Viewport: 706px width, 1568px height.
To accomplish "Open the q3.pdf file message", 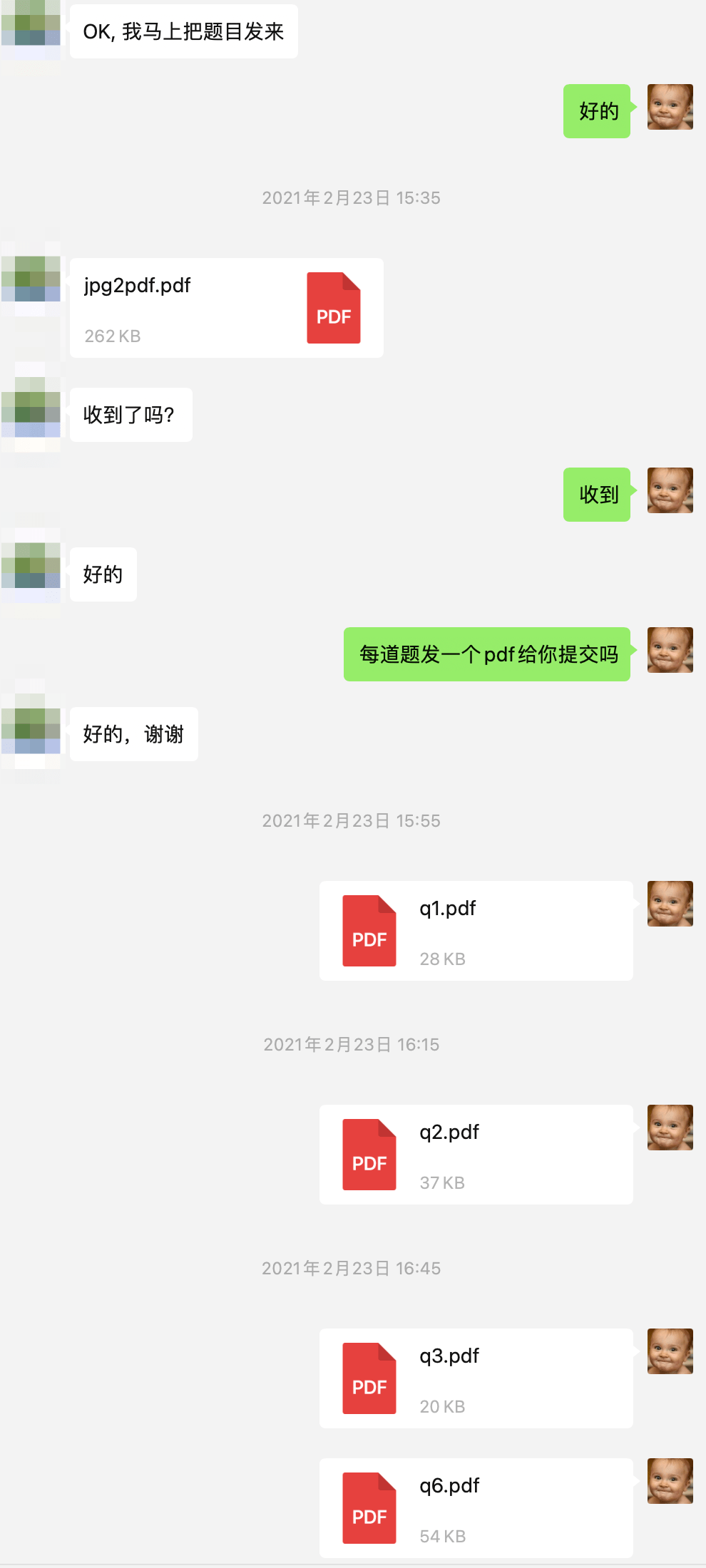I will tap(476, 1378).
